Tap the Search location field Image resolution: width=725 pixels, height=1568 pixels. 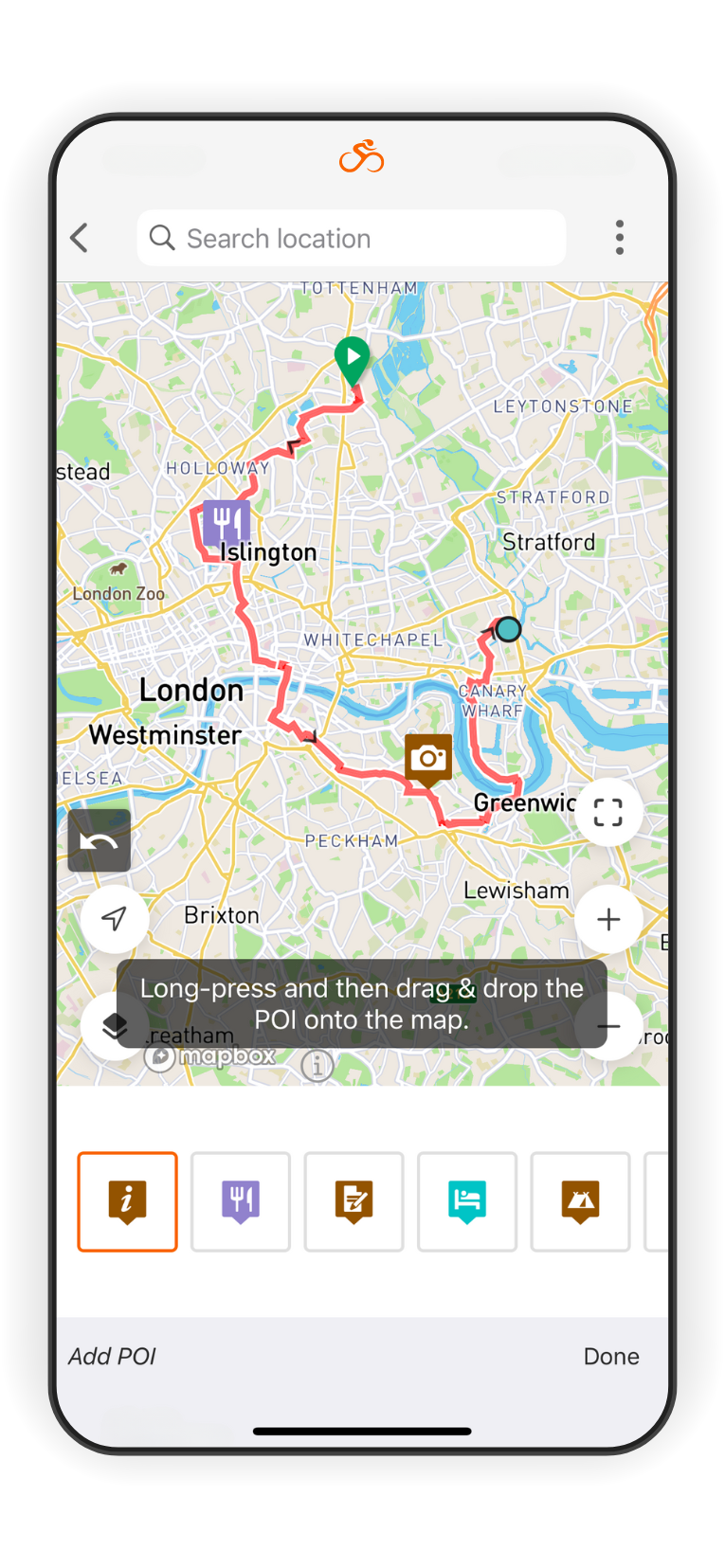(x=352, y=238)
